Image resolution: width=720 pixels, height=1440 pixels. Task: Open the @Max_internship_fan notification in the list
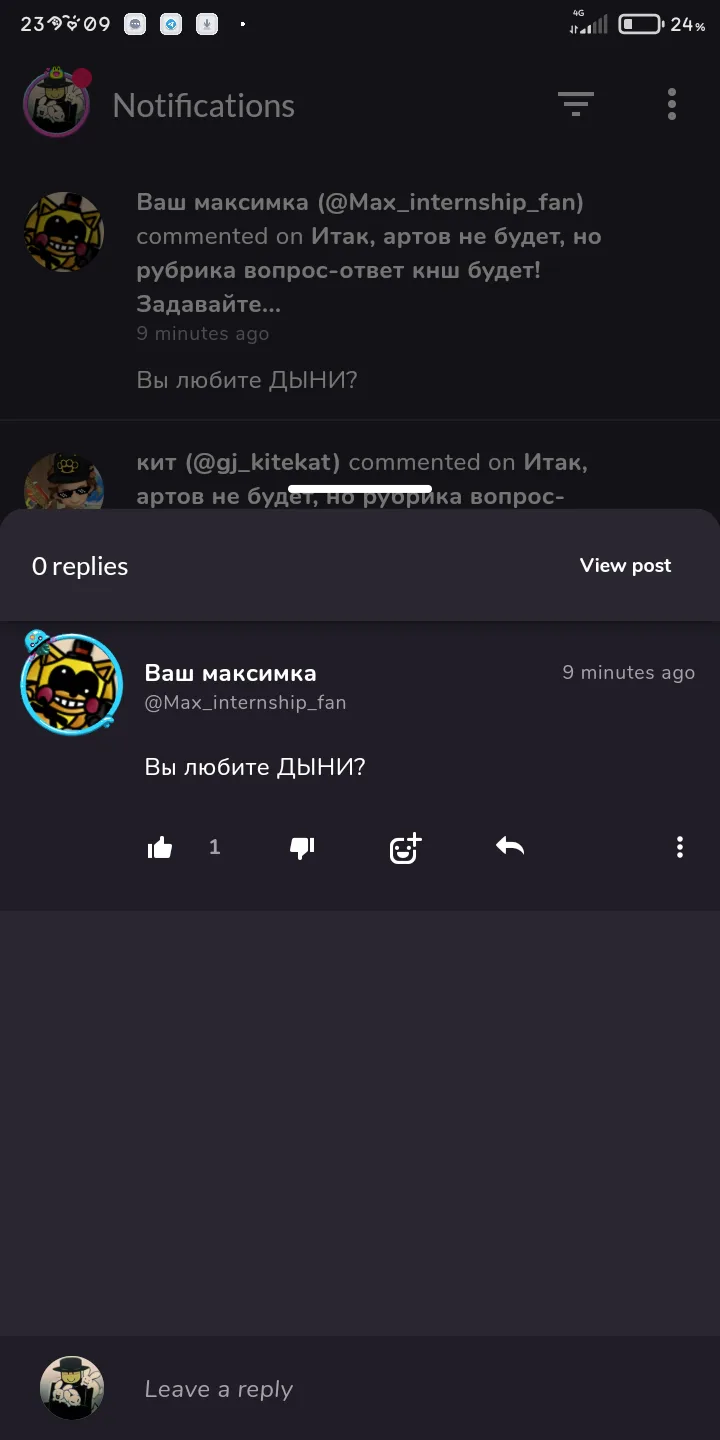(360, 292)
